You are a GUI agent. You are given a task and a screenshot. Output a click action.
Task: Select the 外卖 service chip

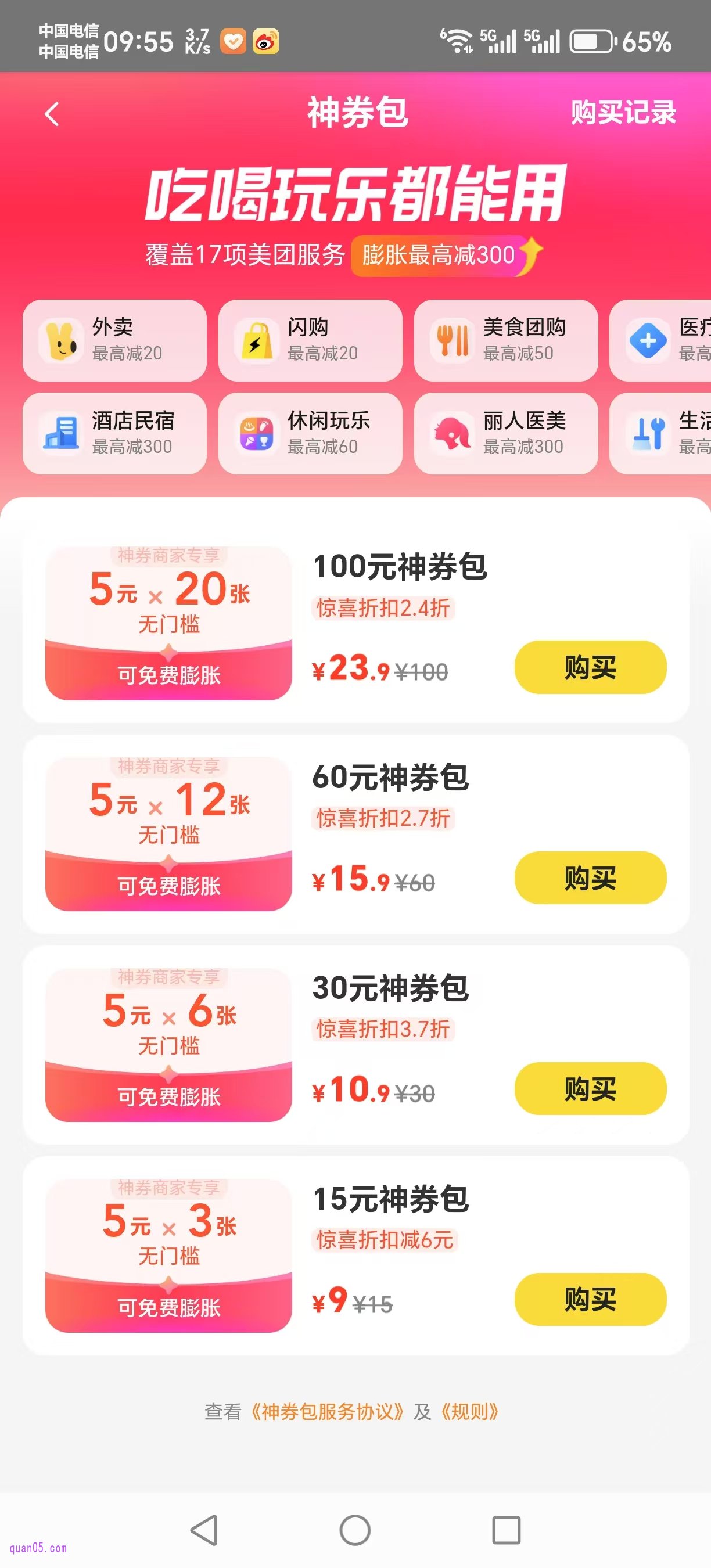pyautogui.click(x=114, y=340)
